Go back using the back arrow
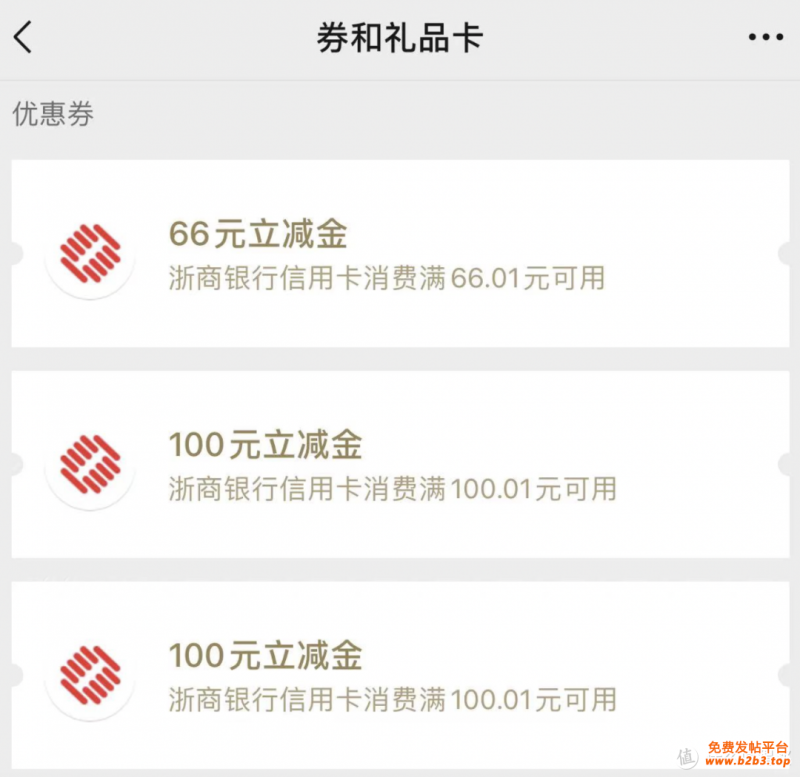800x777 pixels. point(24,38)
